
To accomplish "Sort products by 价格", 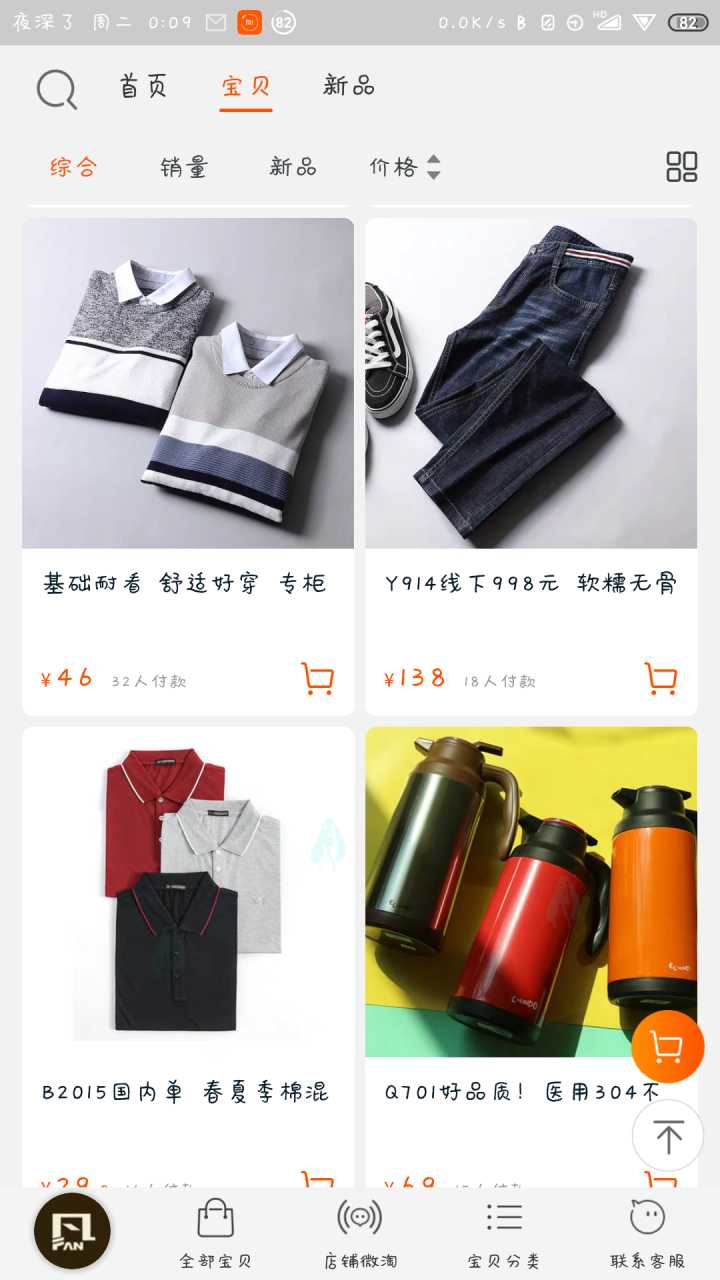I will tap(404, 167).
